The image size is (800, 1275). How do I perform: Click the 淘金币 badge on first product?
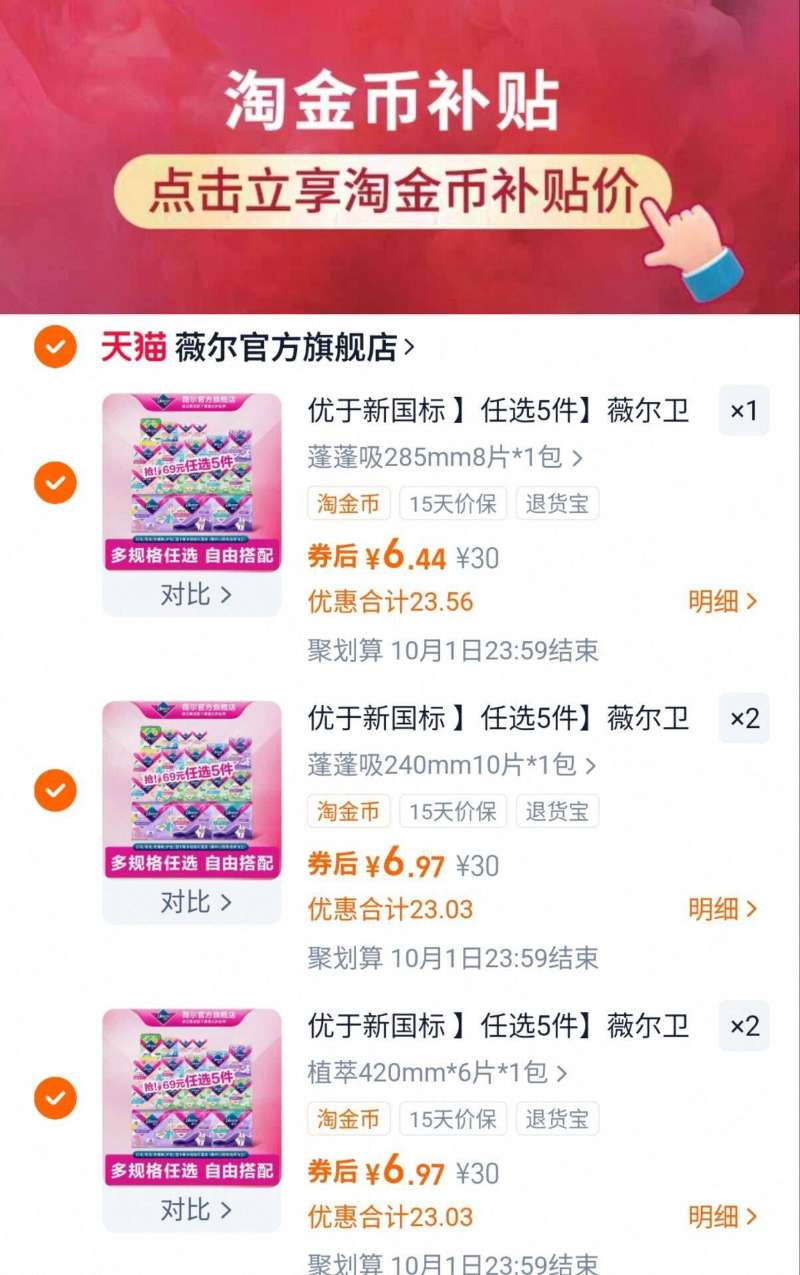350,504
